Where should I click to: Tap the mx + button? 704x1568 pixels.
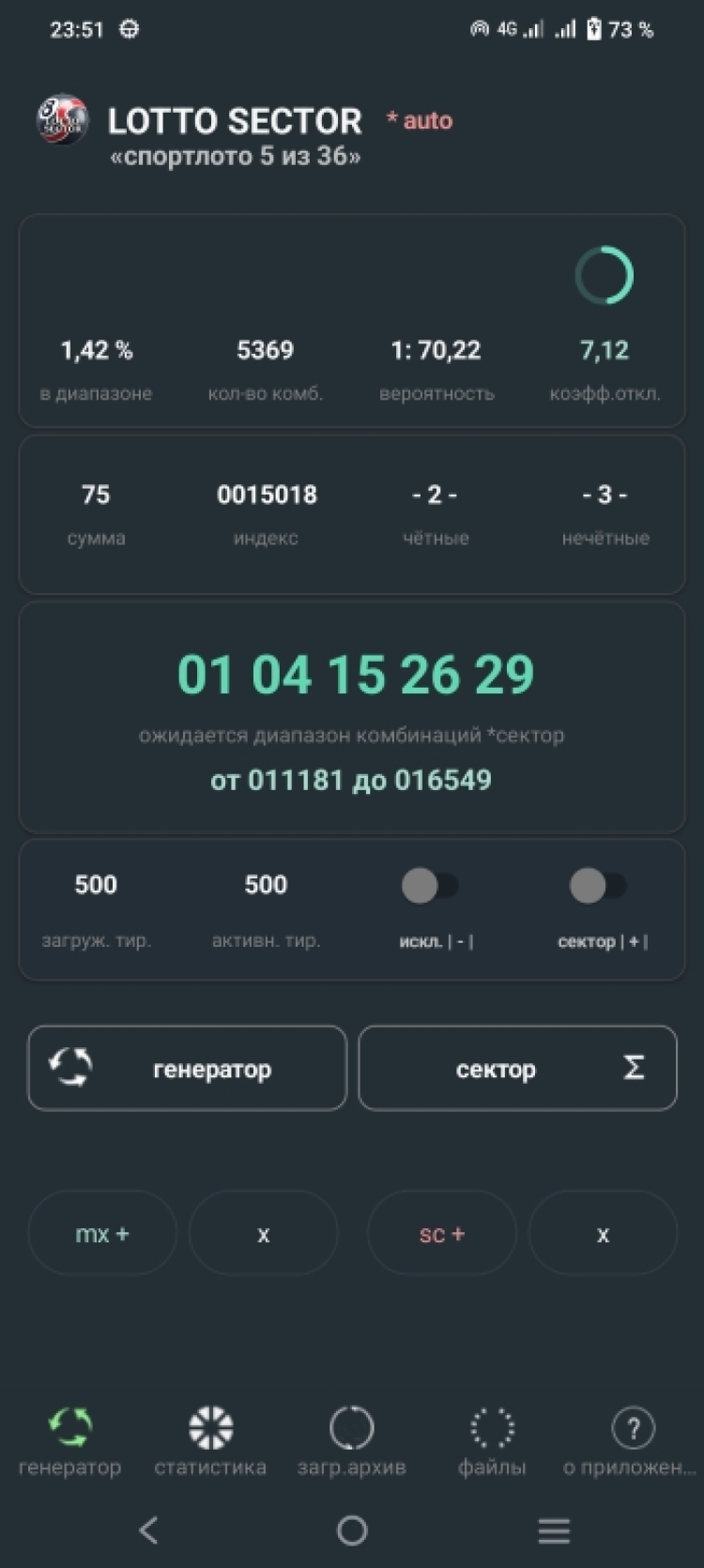point(102,1233)
